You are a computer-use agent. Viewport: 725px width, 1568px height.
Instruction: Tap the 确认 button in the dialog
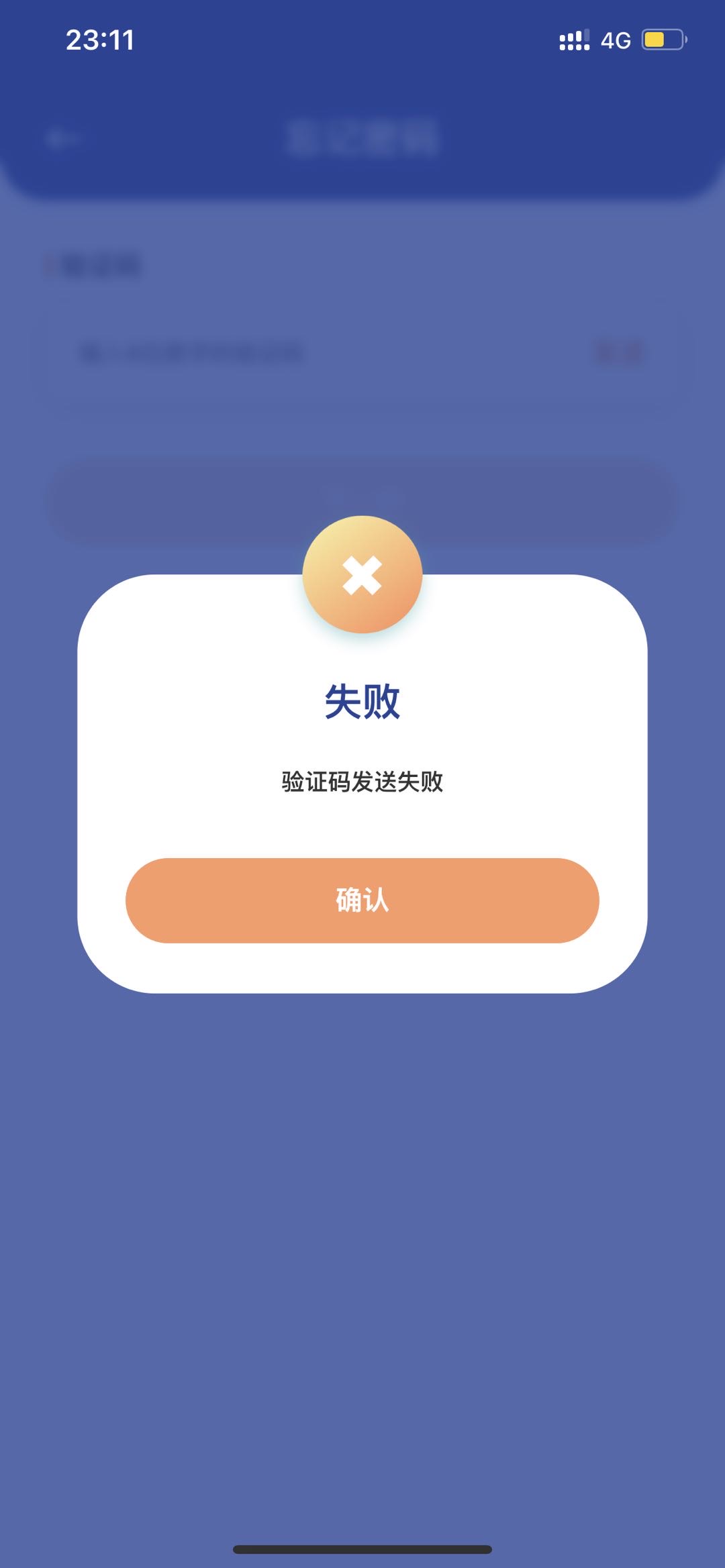tap(362, 900)
